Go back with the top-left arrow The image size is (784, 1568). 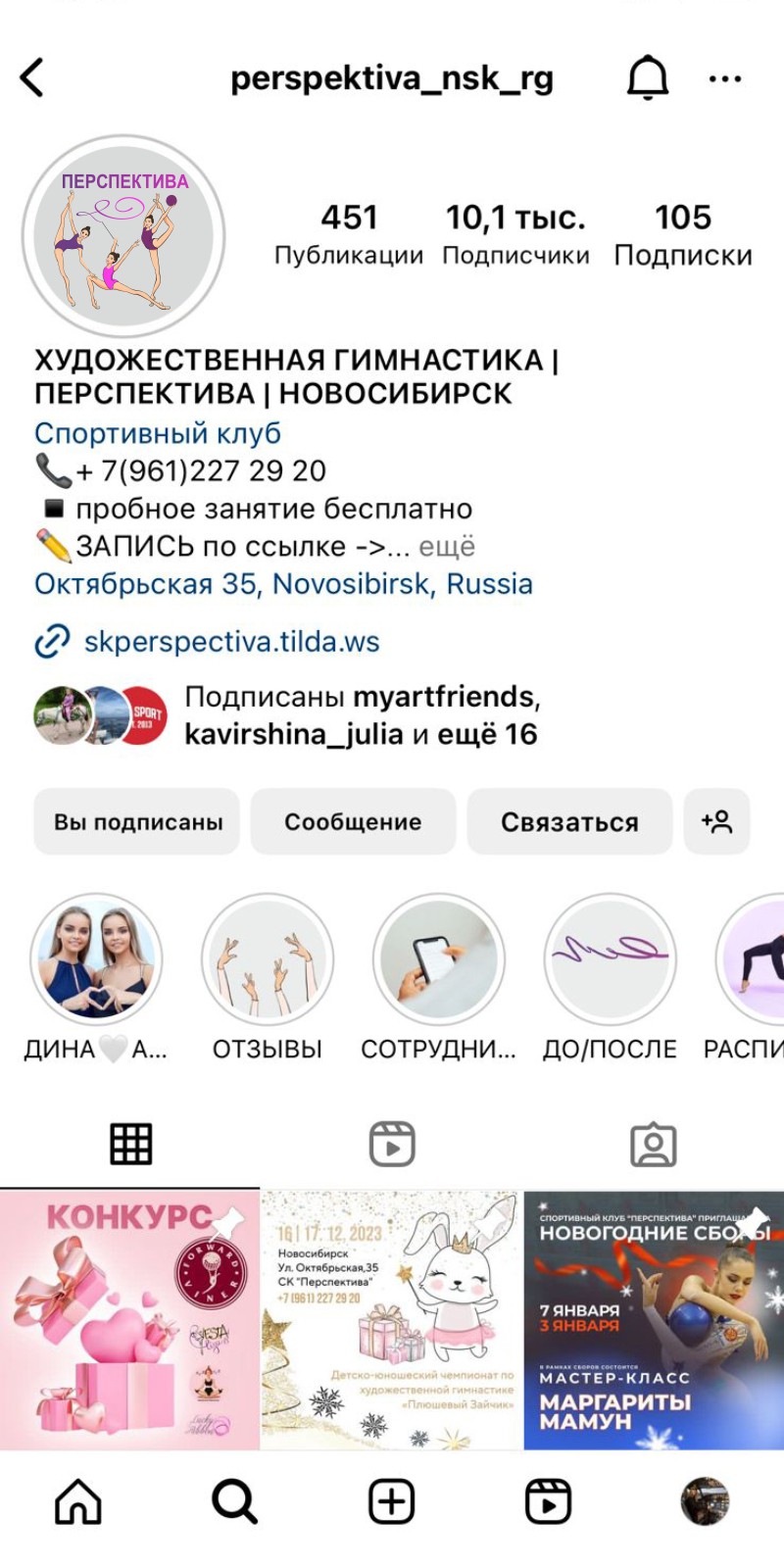[32, 77]
